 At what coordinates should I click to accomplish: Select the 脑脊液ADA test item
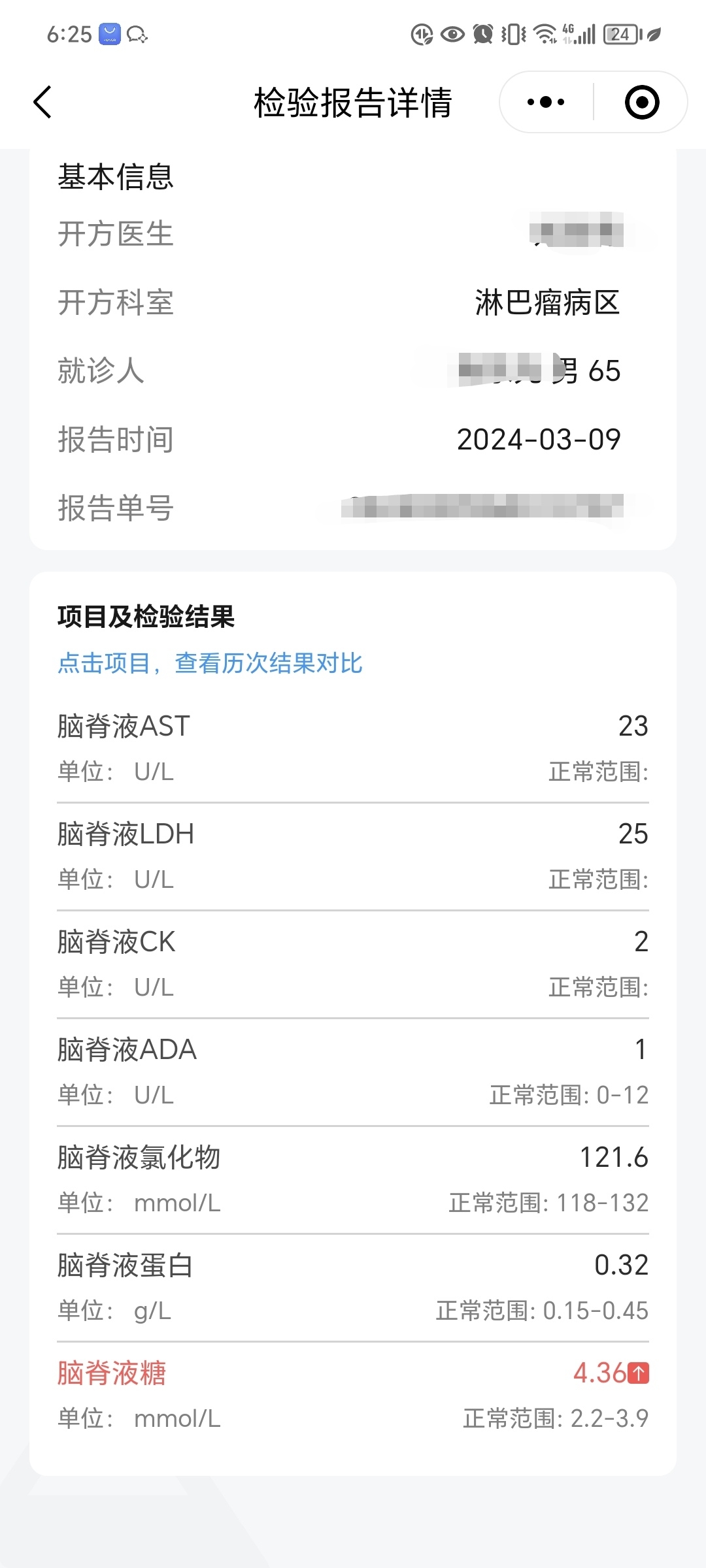[352, 1071]
